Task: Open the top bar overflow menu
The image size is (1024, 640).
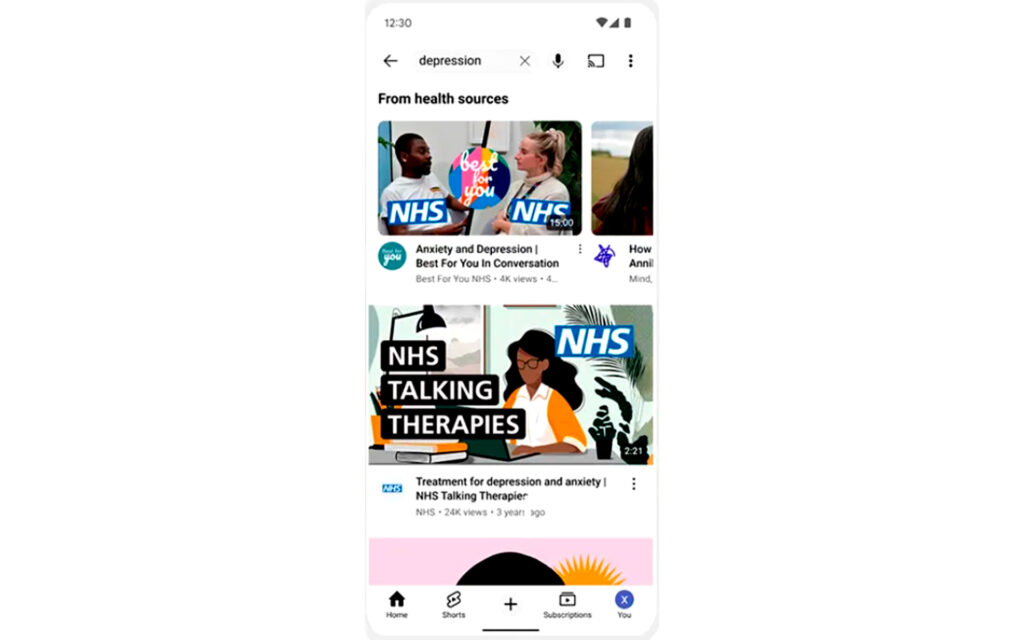Action: [x=630, y=61]
